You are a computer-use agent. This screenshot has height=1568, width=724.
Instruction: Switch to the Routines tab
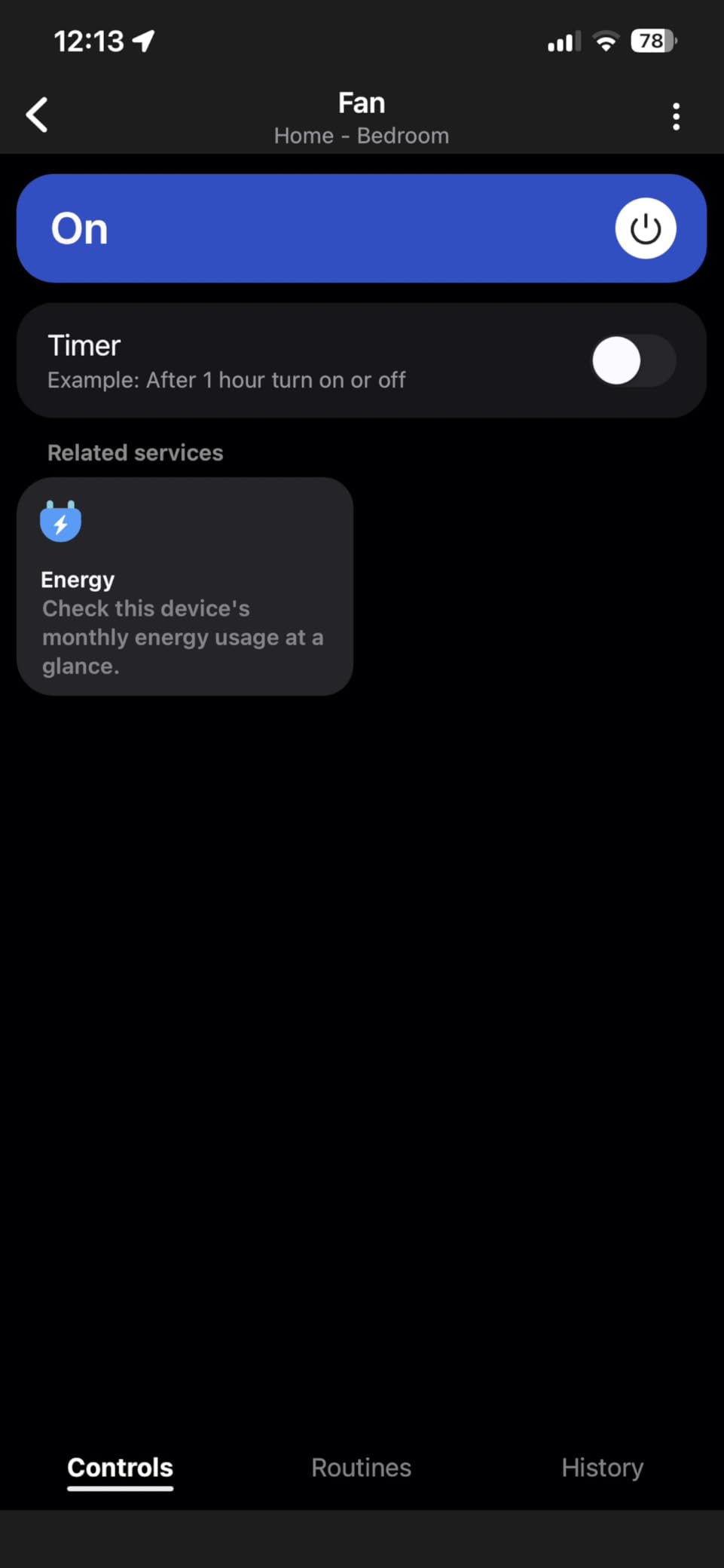click(x=361, y=1468)
